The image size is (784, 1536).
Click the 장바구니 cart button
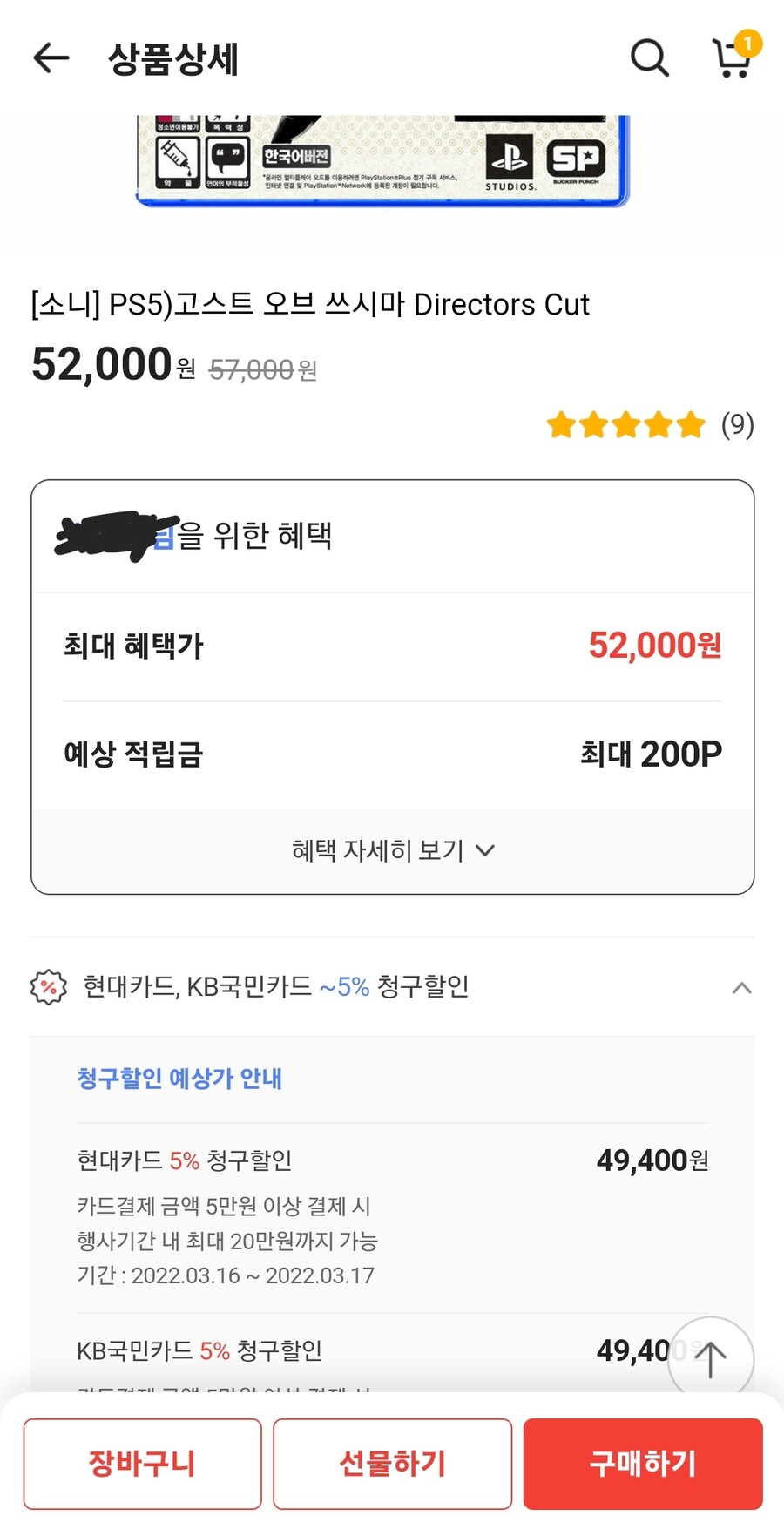[x=141, y=1464]
